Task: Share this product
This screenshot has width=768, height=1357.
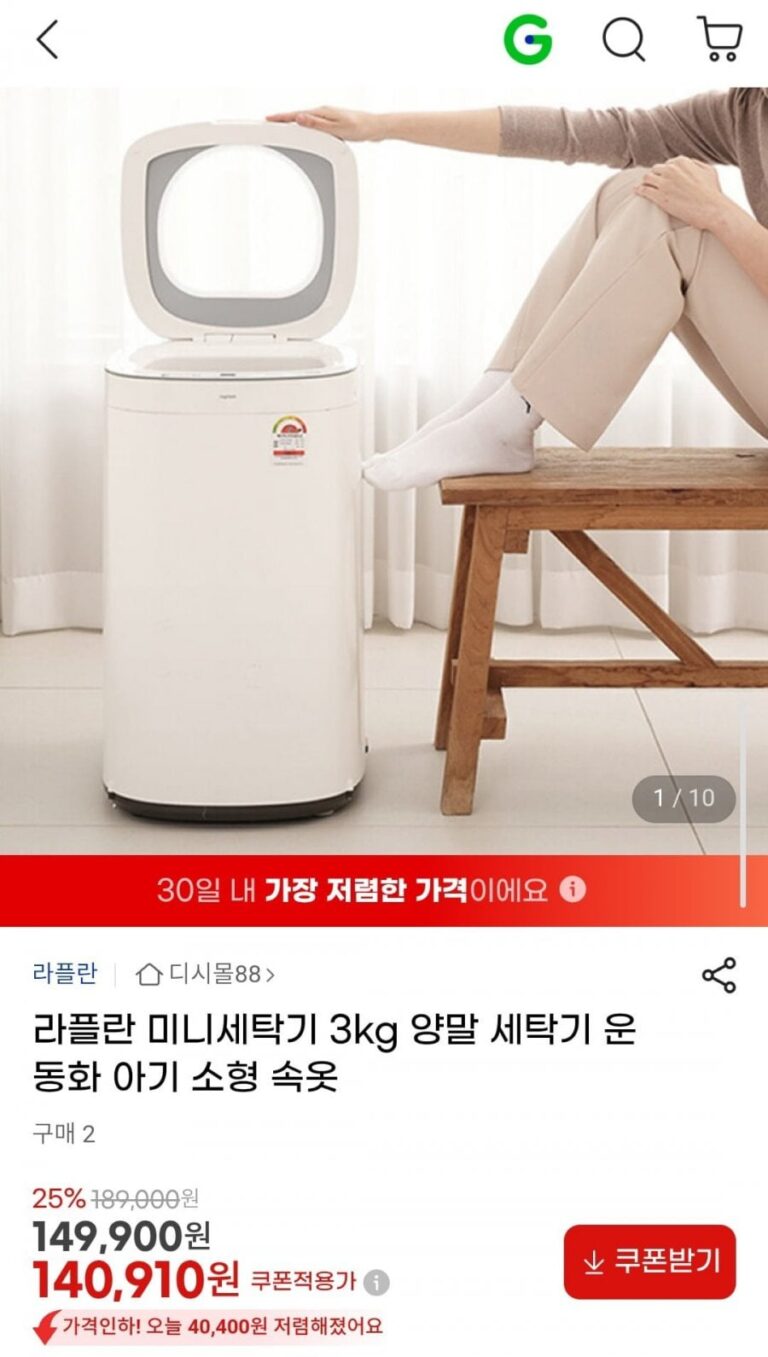Action: point(719,975)
